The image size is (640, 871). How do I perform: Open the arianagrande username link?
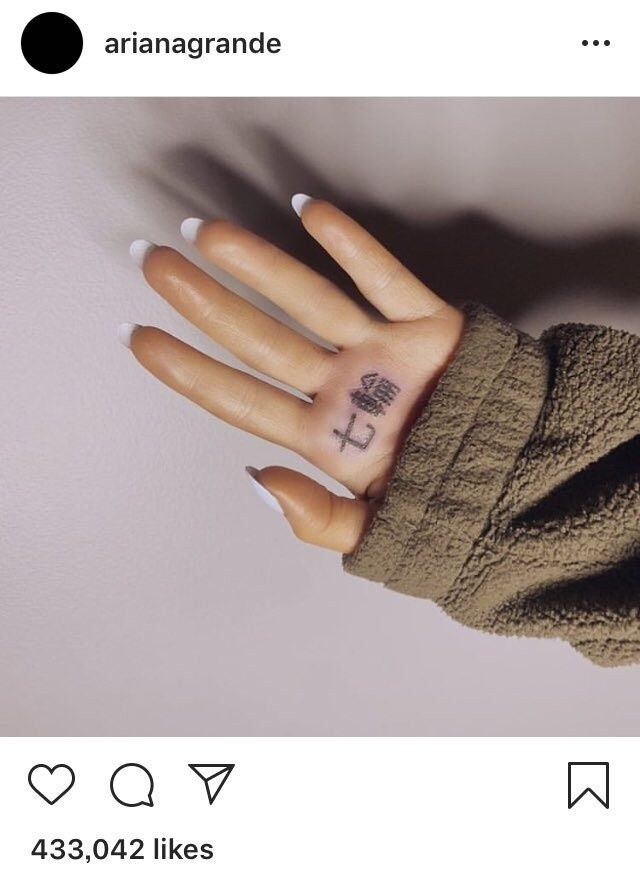click(192, 44)
